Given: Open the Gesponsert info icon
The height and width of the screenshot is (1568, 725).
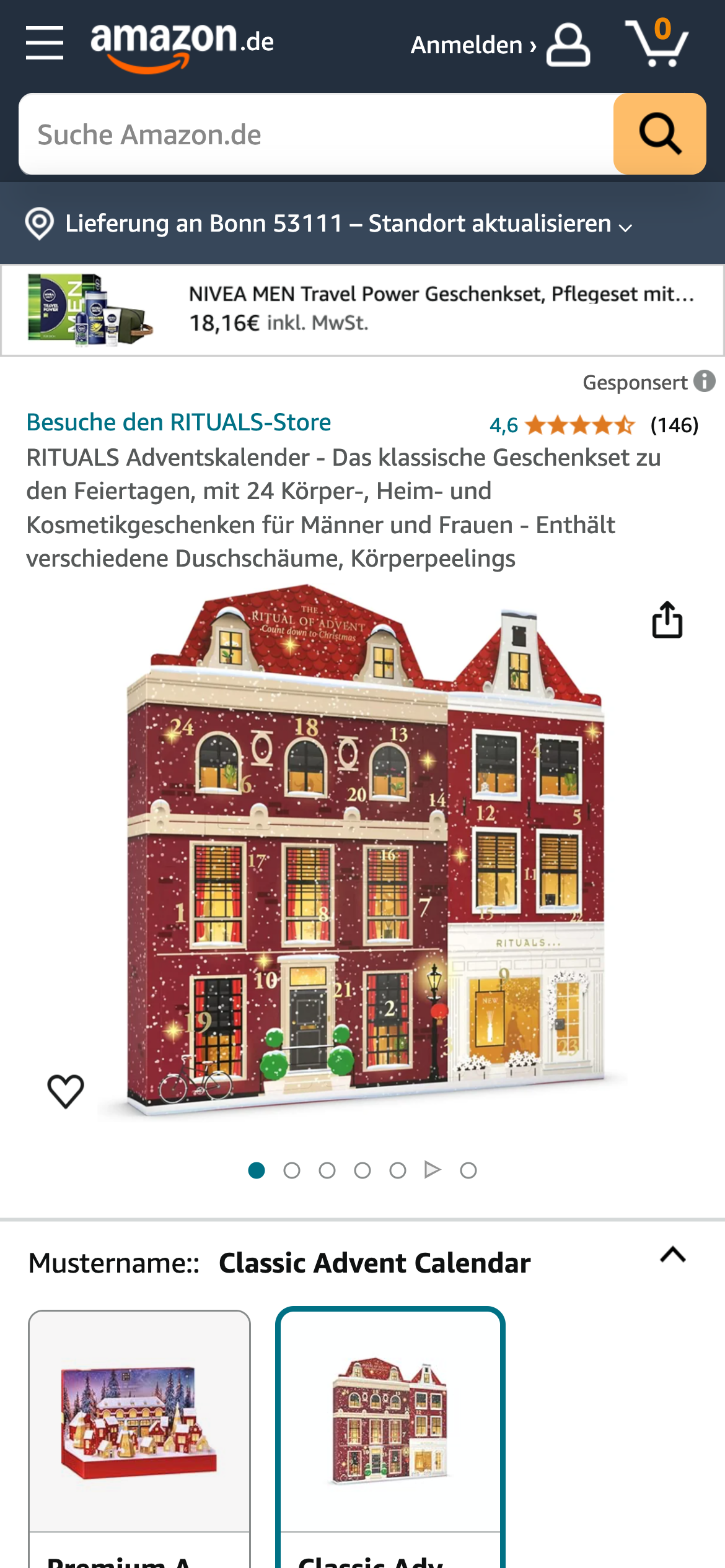Looking at the screenshot, I should coord(704,381).
